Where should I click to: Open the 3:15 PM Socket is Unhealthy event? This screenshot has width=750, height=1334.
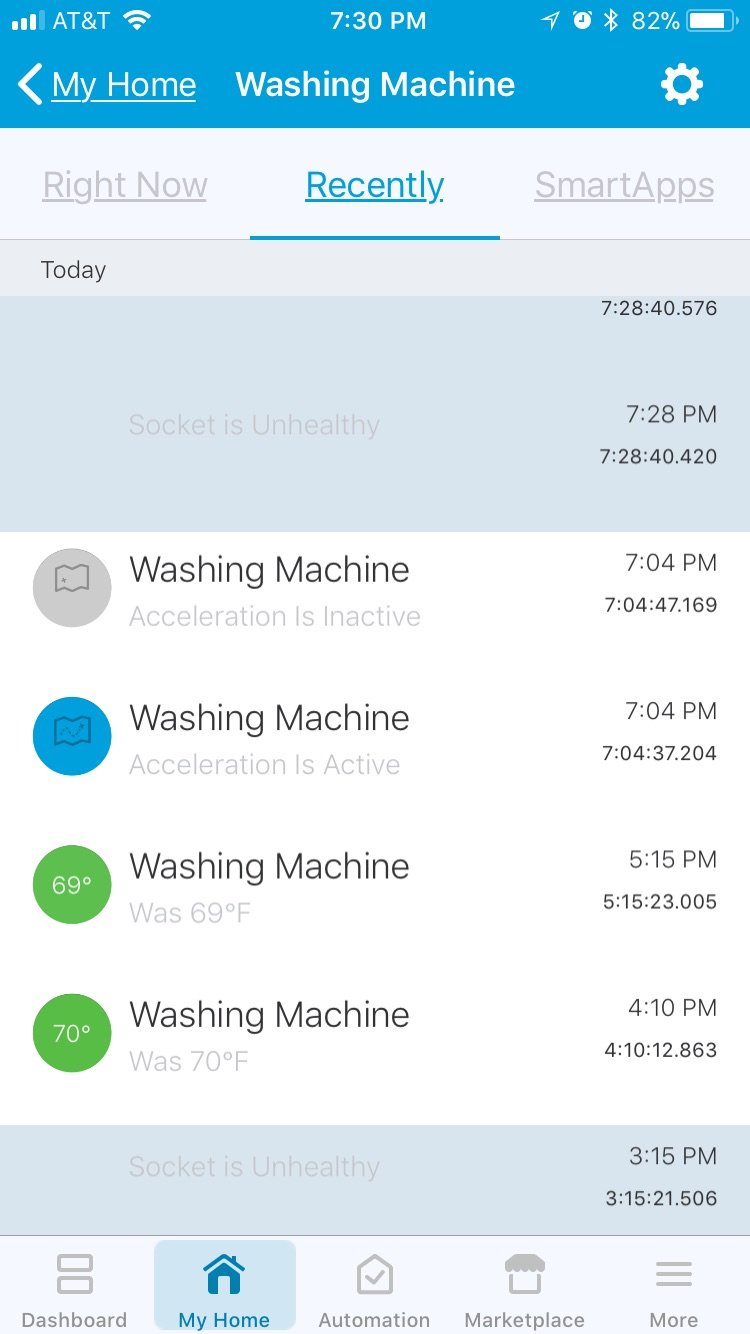(x=375, y=1180)
